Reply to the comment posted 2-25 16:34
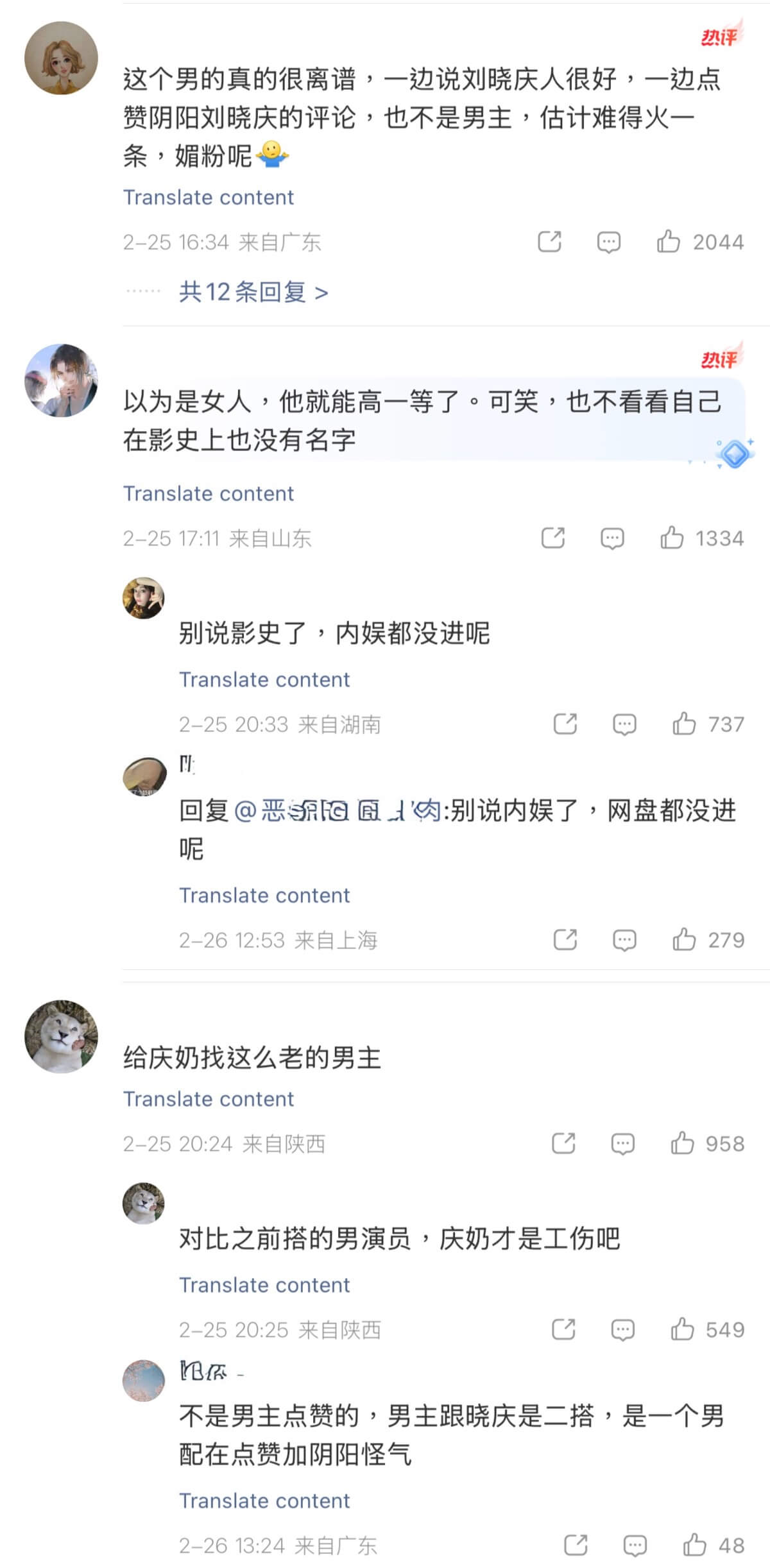Viewport: 770px width, 1568px height. pos(608,242)
